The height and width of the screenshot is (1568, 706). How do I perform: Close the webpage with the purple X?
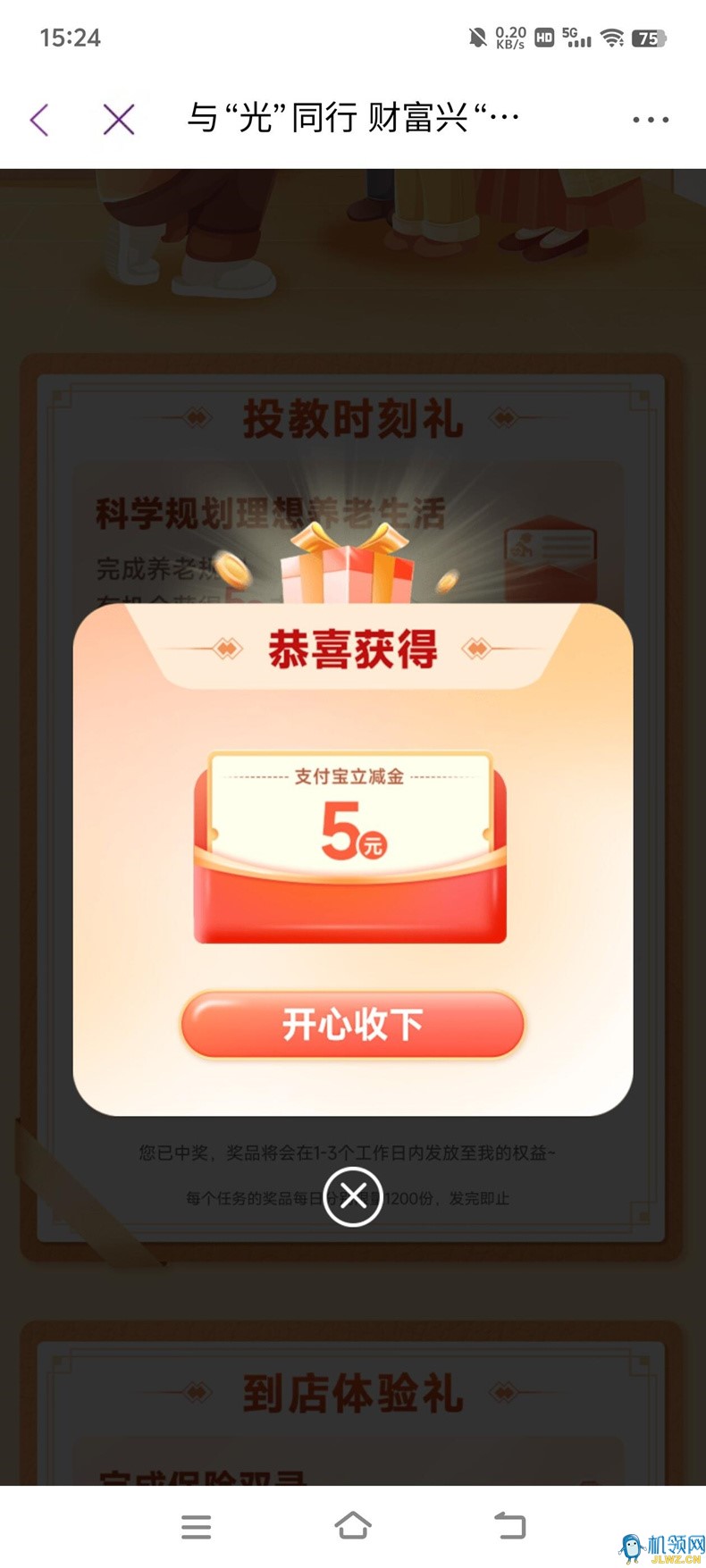point(118,119)
